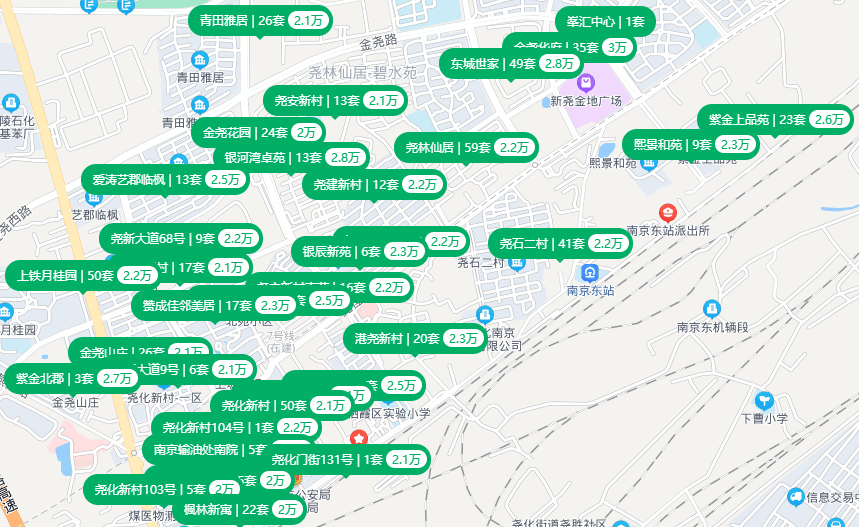Open the 枫林新寓 22套 marker

click(239, 510)
